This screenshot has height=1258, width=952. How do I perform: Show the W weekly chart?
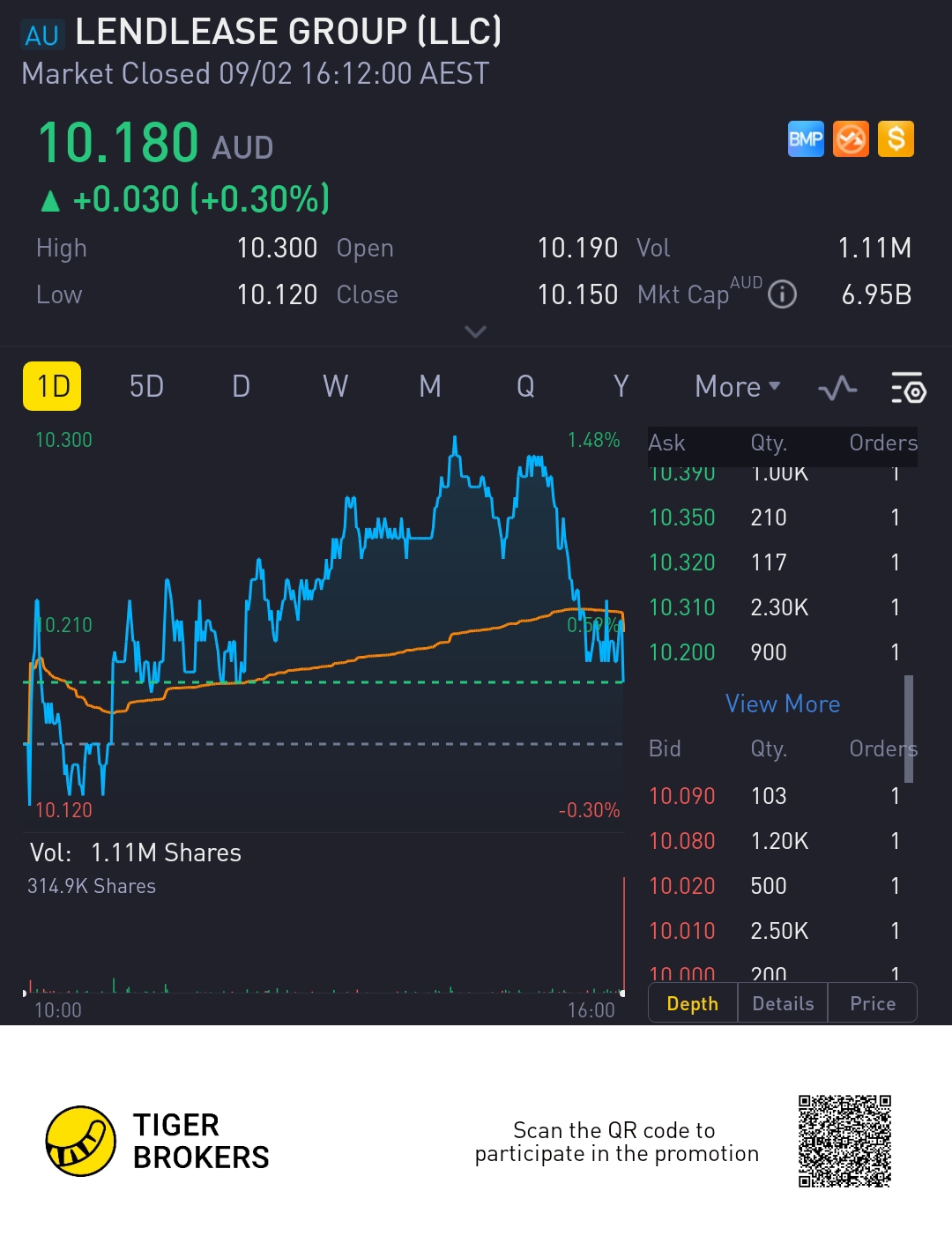335,387
